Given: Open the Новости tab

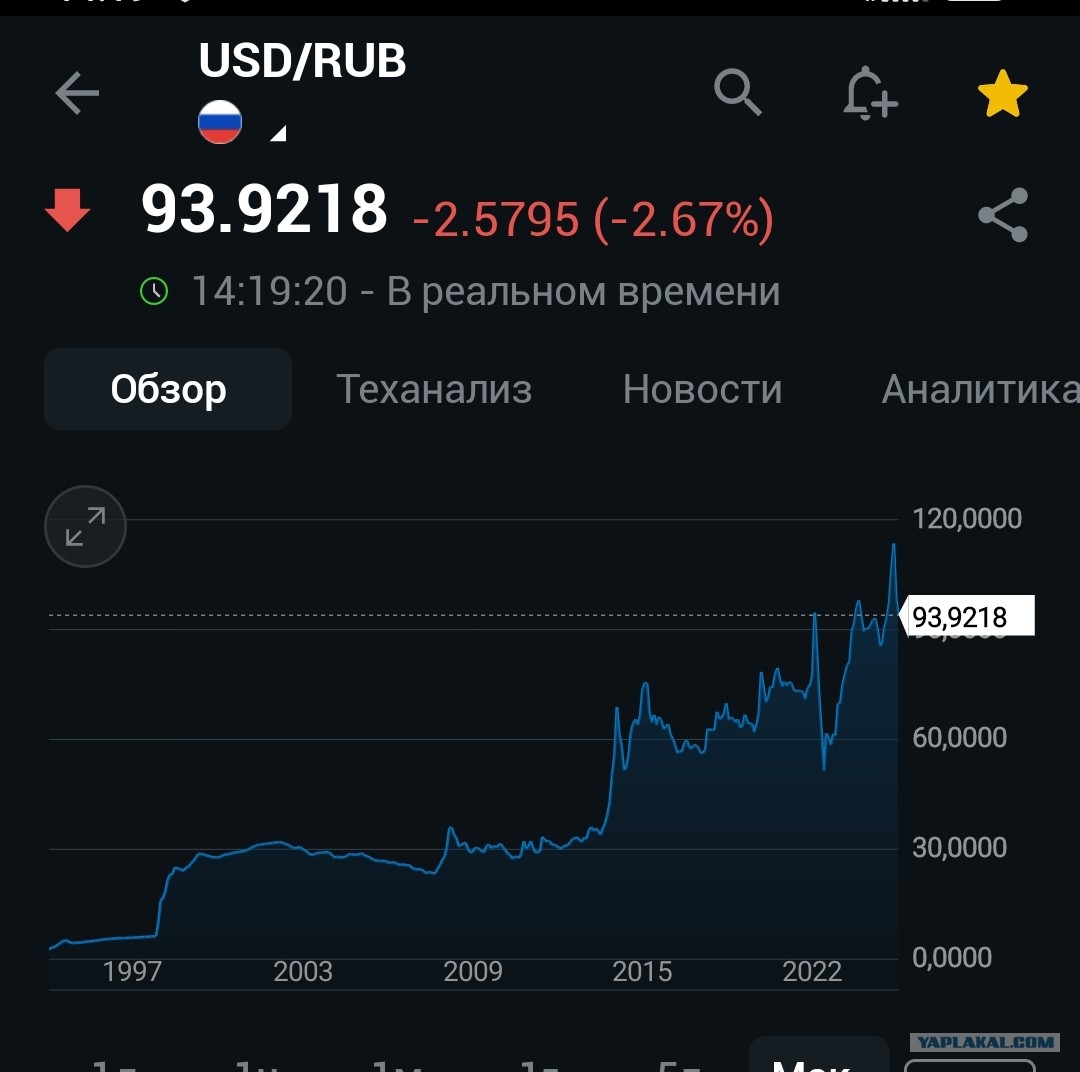Looking at the screenshot, I should tap(702, 389).
